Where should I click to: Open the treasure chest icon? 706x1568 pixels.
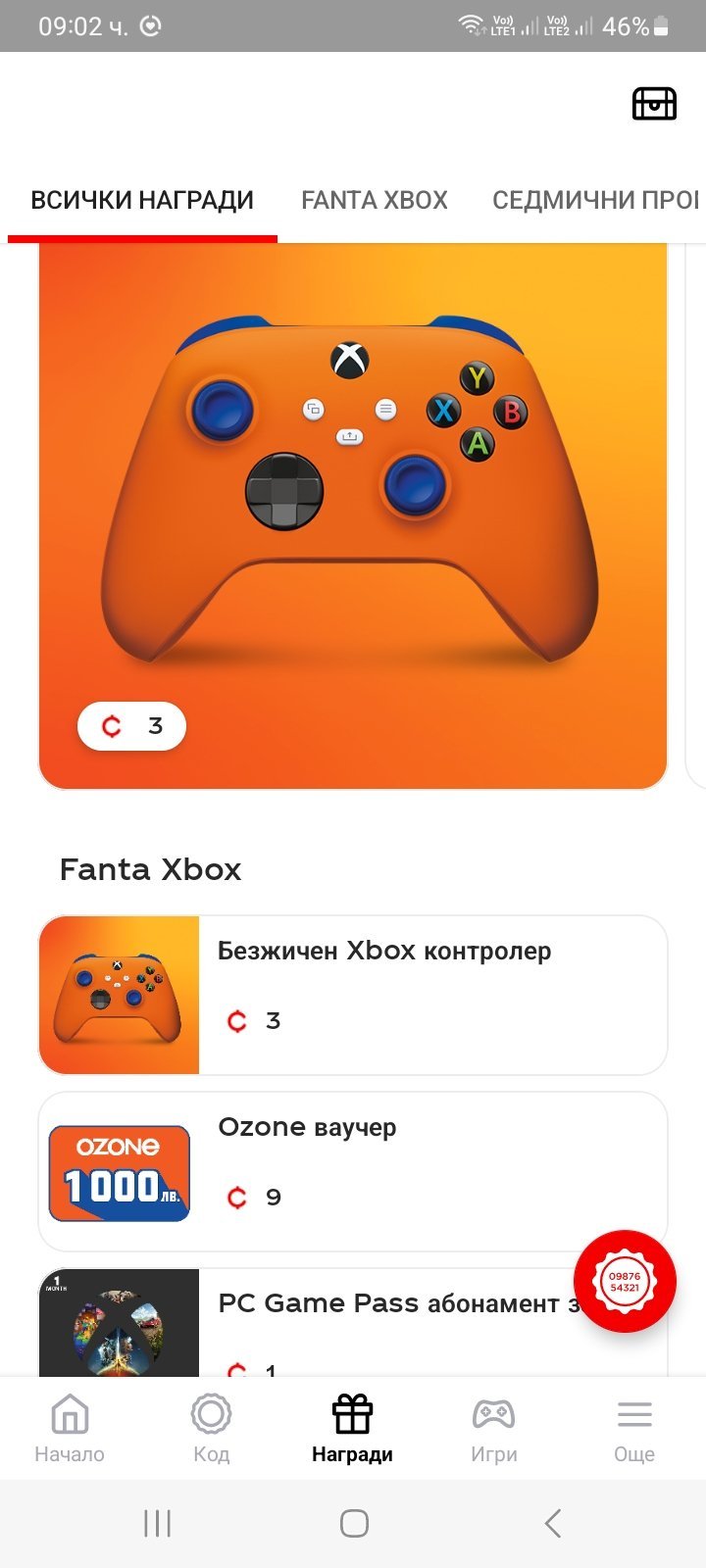[654, 103]
